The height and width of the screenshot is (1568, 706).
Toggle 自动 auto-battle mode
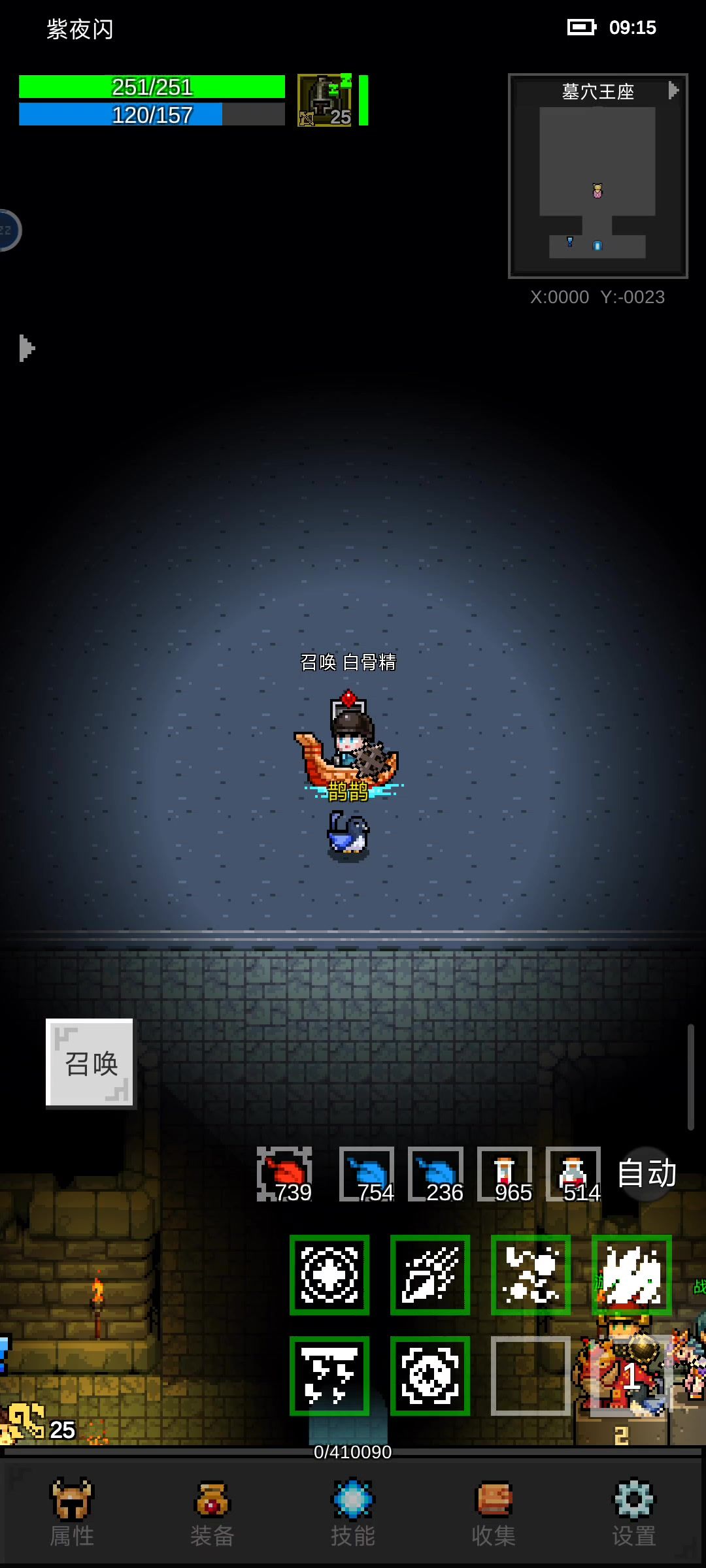[647, 1173]
